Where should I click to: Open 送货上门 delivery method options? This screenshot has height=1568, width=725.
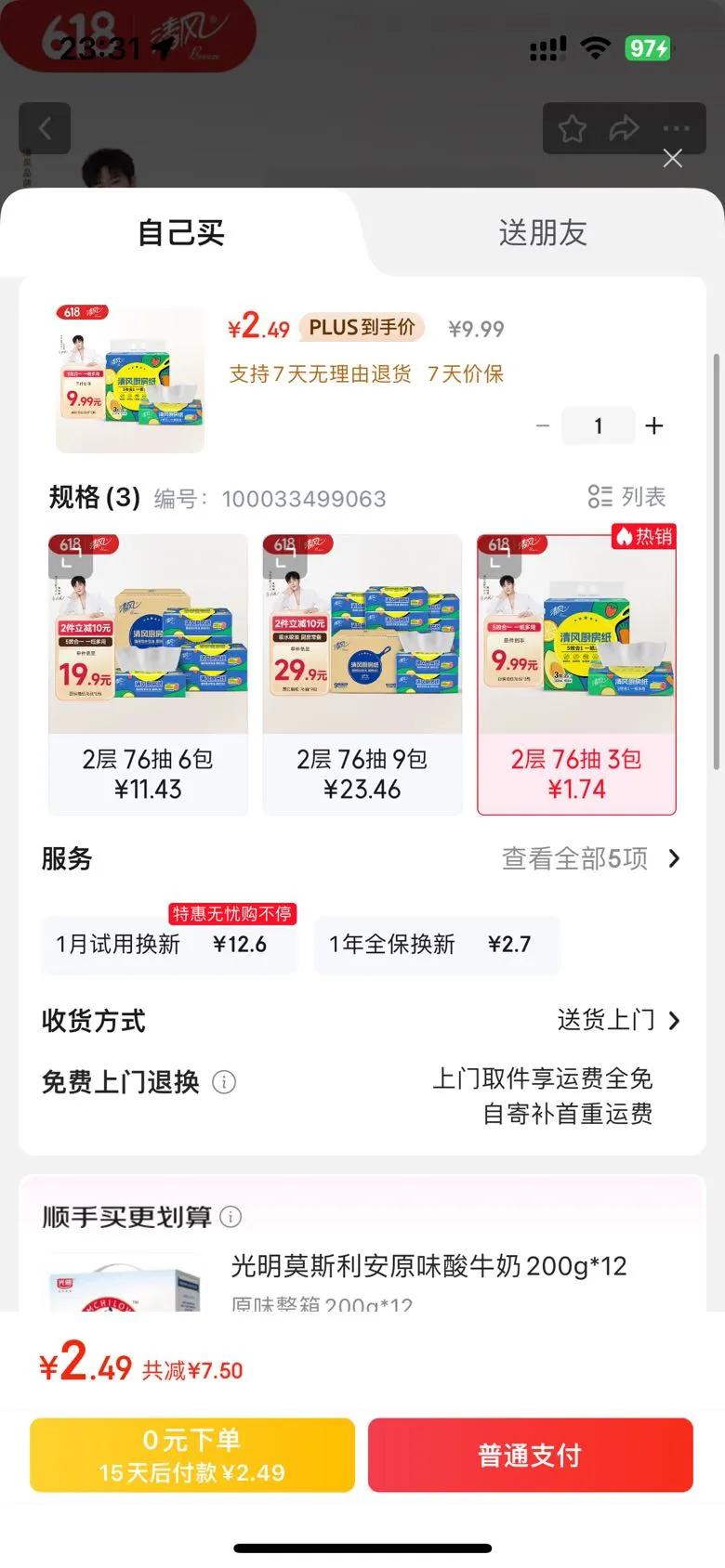pos(618,1020)
